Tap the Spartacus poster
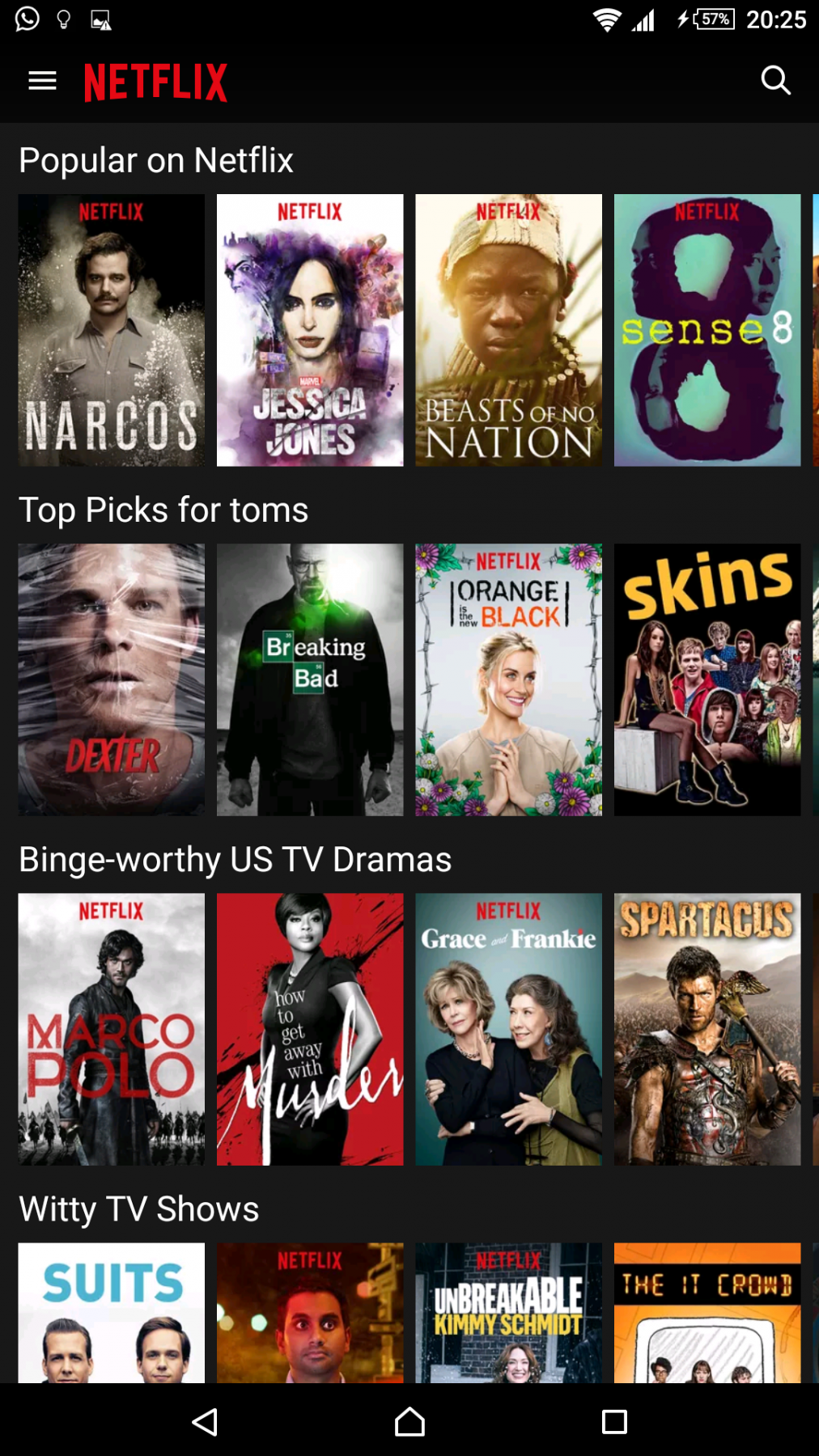 [707, 1029]
